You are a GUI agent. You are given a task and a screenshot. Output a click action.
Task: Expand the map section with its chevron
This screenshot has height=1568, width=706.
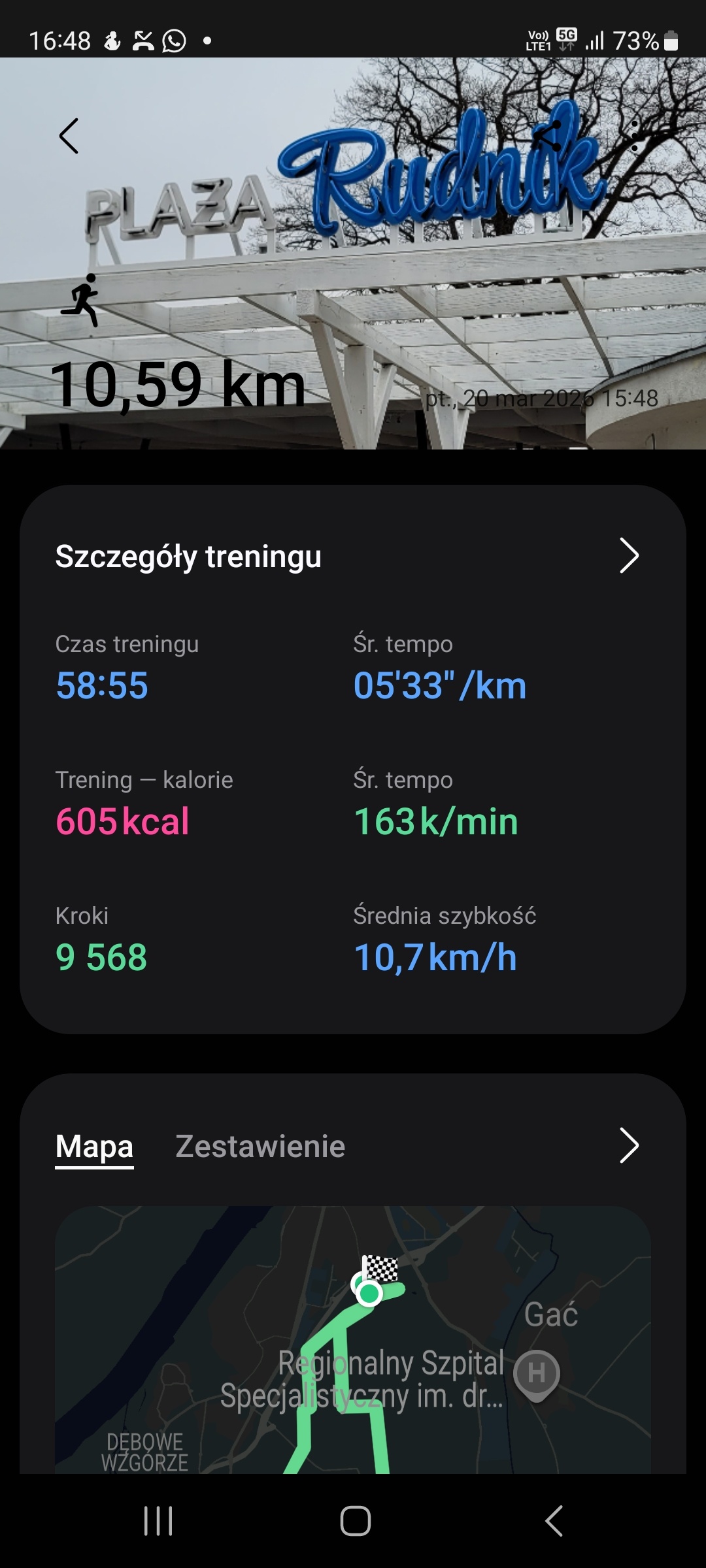coord(628,1145)
